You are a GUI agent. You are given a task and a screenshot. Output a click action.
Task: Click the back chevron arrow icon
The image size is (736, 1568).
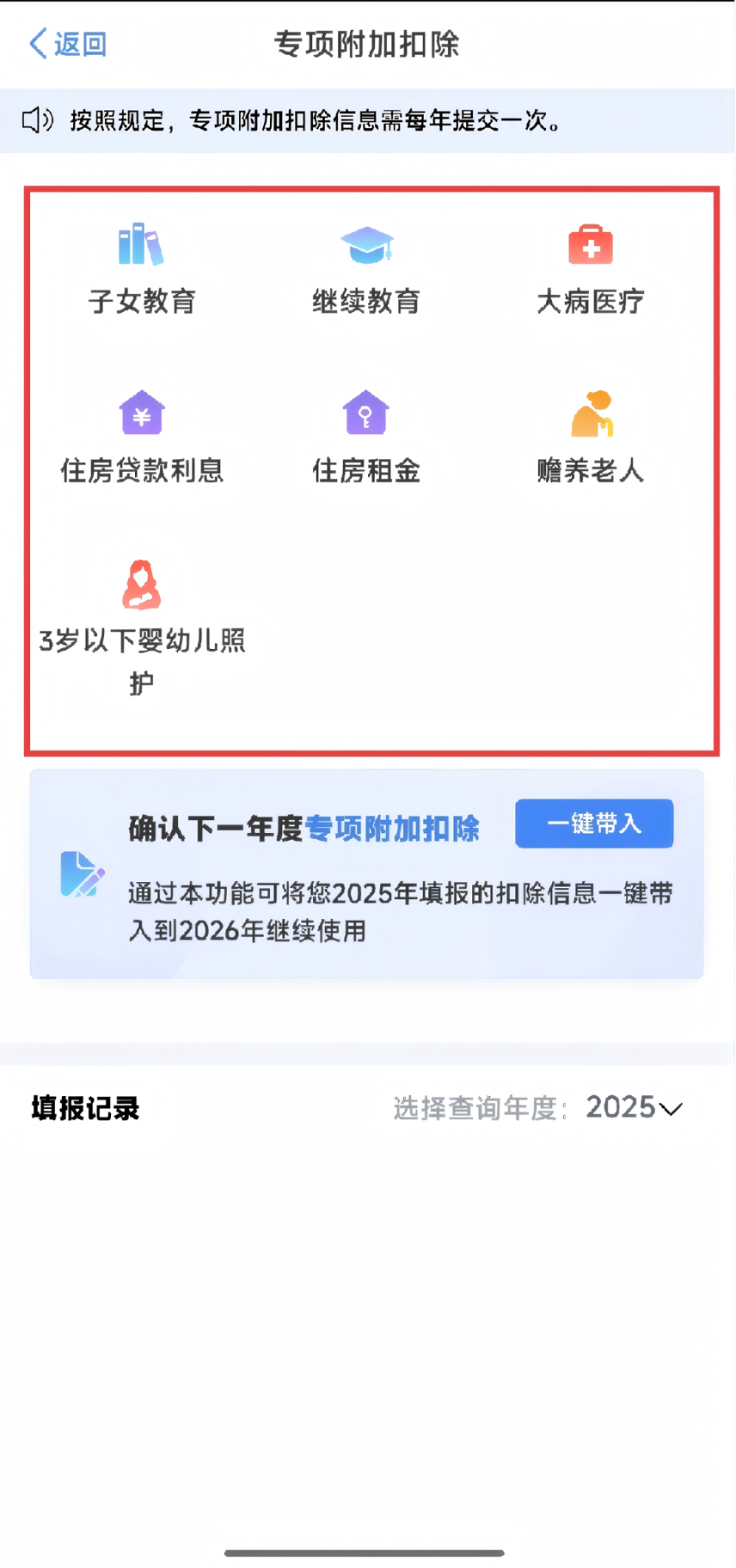click(34, 44)
